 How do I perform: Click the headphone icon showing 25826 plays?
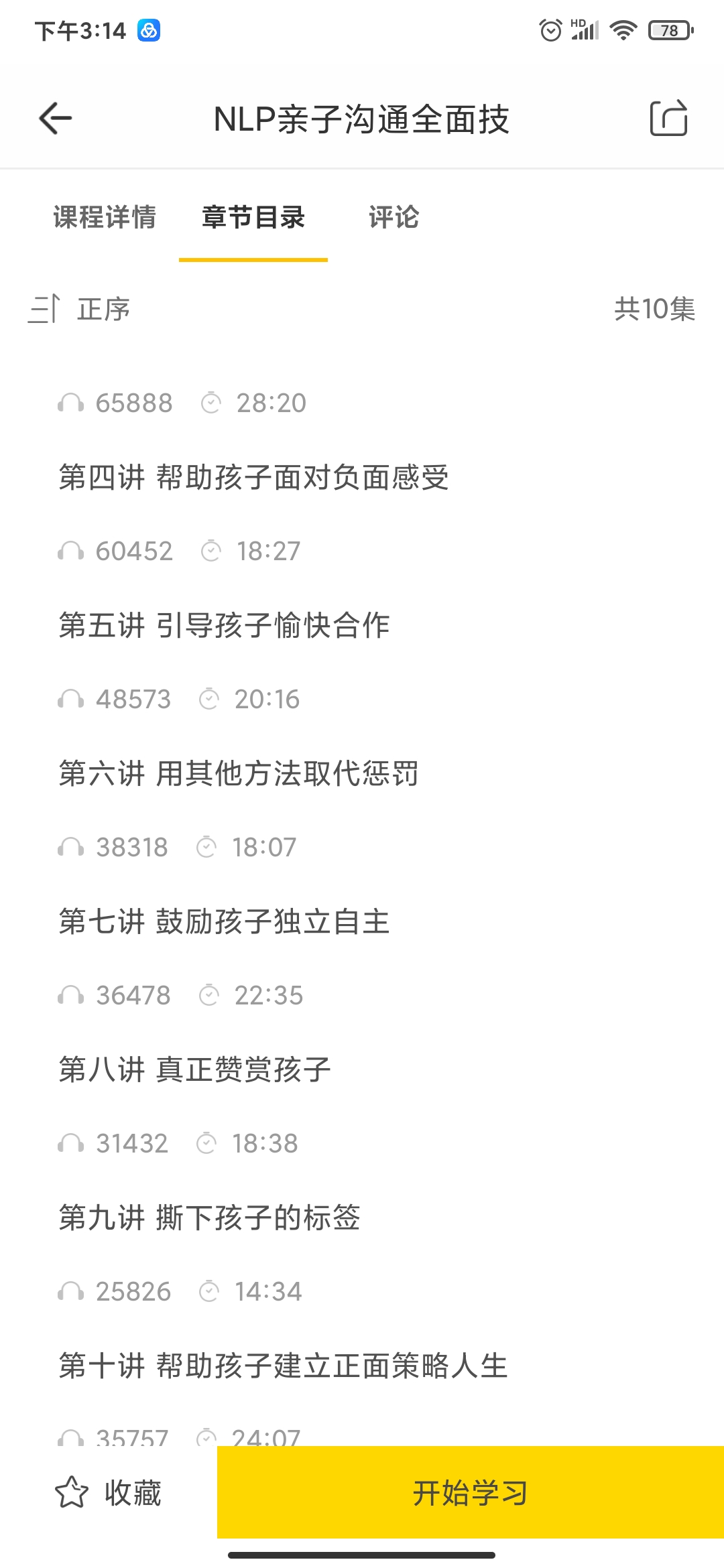pyautogui.click(x=71, y=1291)
